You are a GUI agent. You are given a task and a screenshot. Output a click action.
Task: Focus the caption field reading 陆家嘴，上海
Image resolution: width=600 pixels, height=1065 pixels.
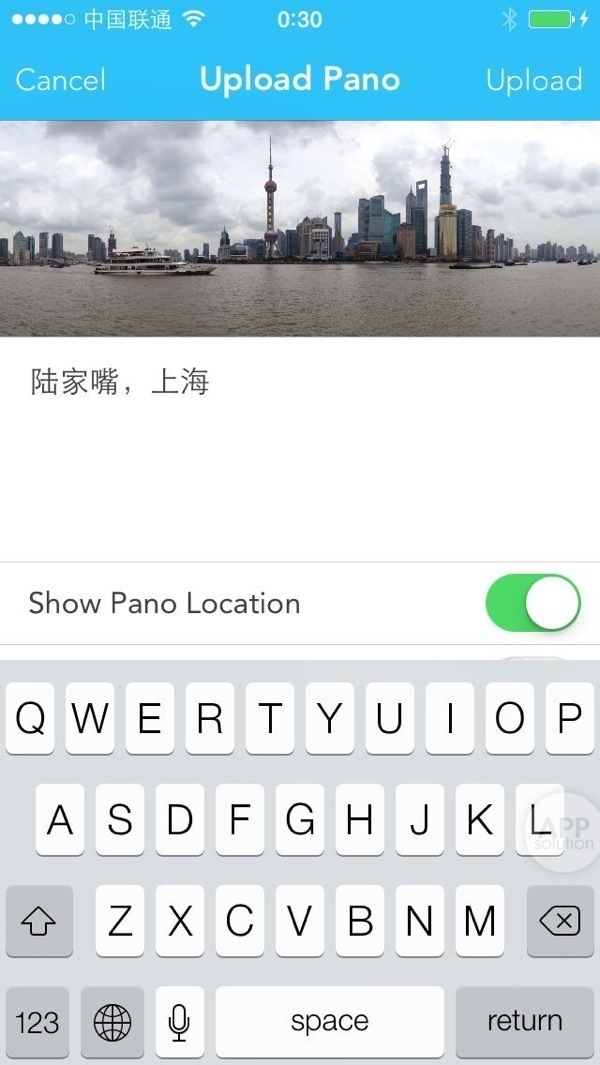point(300,450)
